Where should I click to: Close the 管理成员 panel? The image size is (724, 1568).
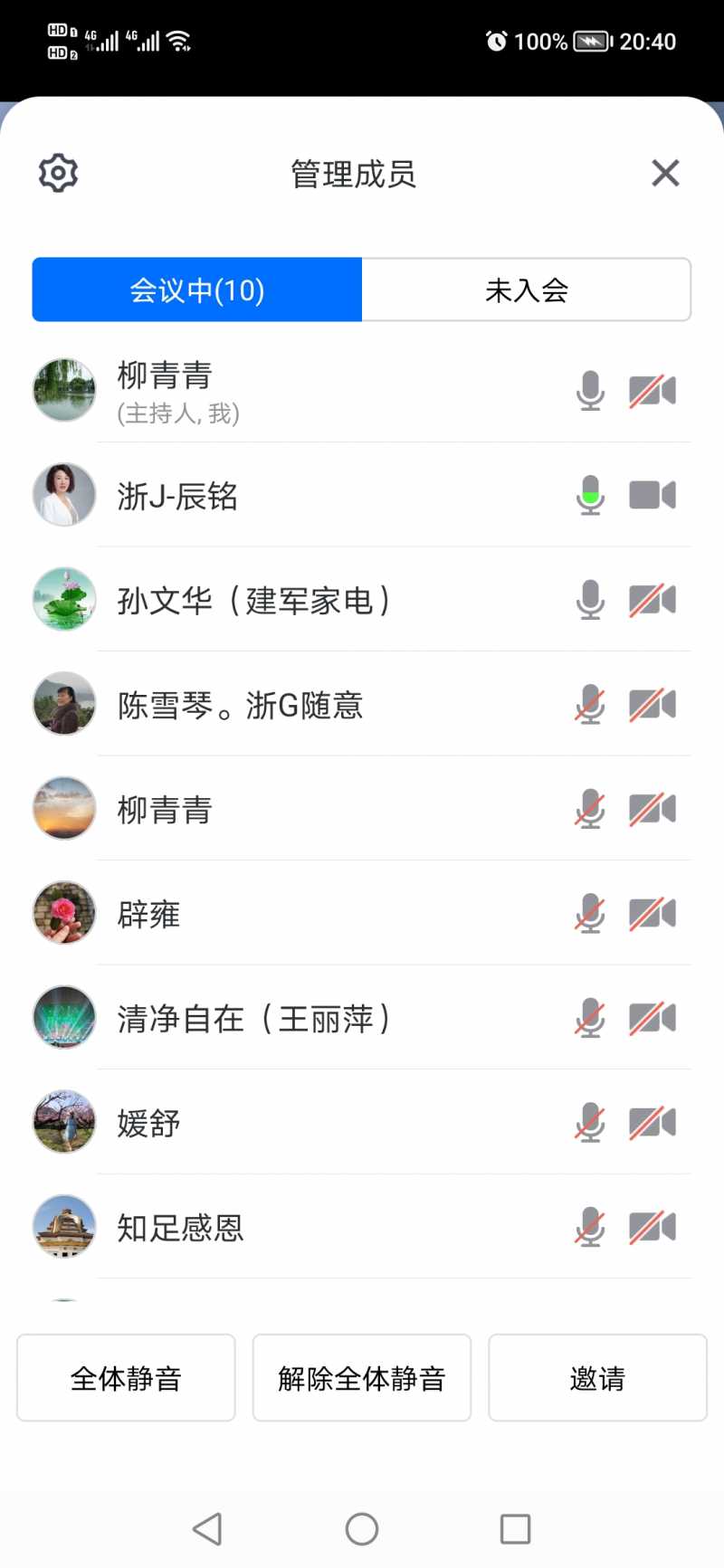point(665,173)
